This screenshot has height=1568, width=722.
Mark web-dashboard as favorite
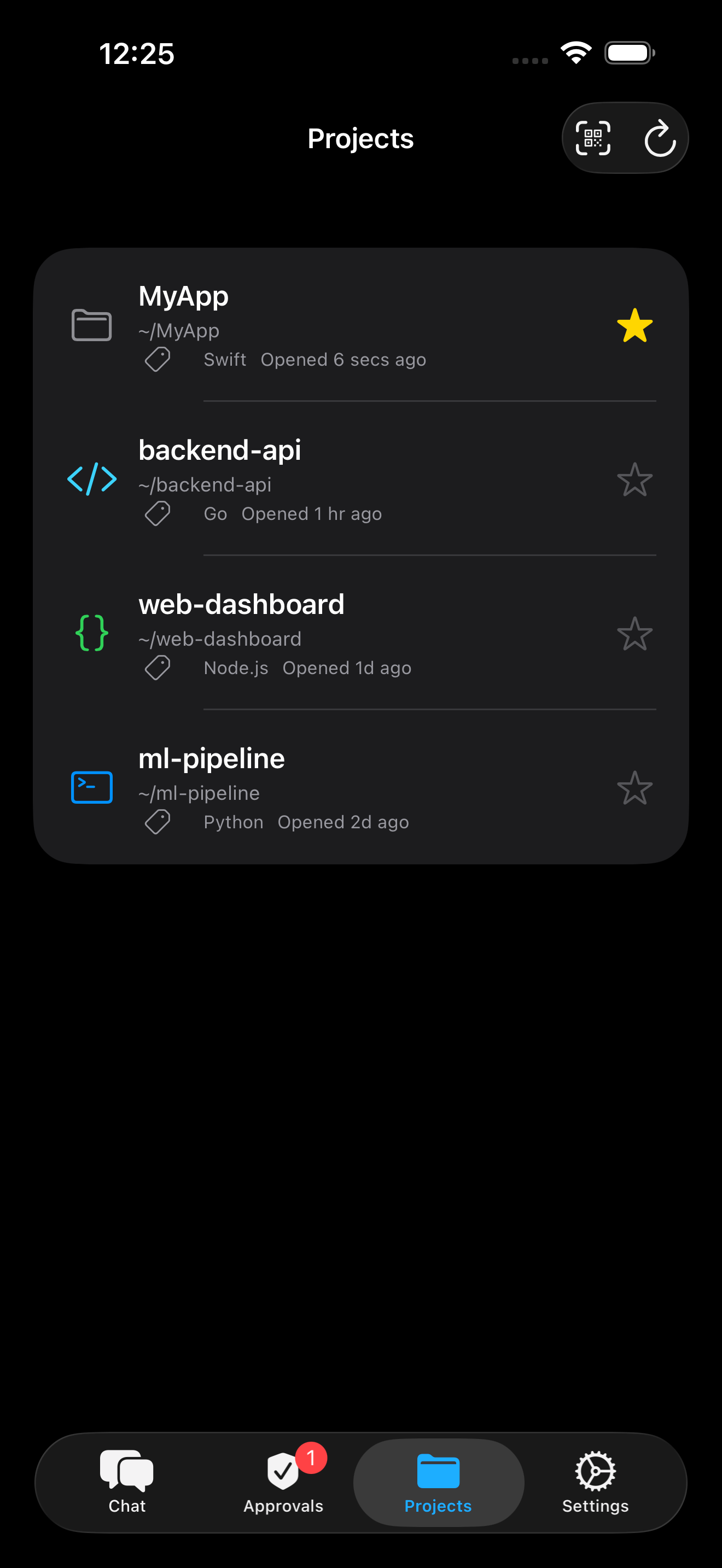pos(634,634)
